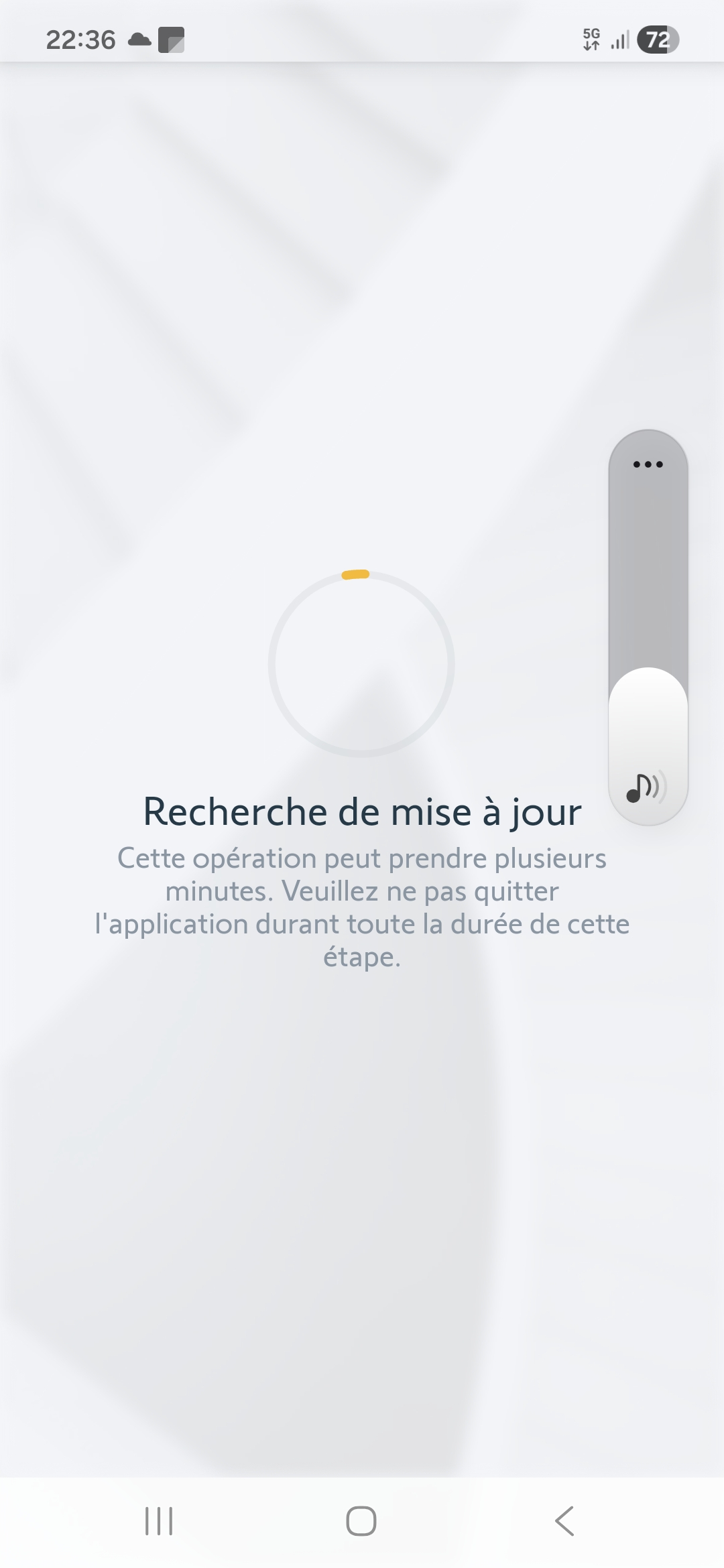Expand volume panel via three-dot button
The width and height of the screenshot is (724, 1568).
[x=648, y=464]
